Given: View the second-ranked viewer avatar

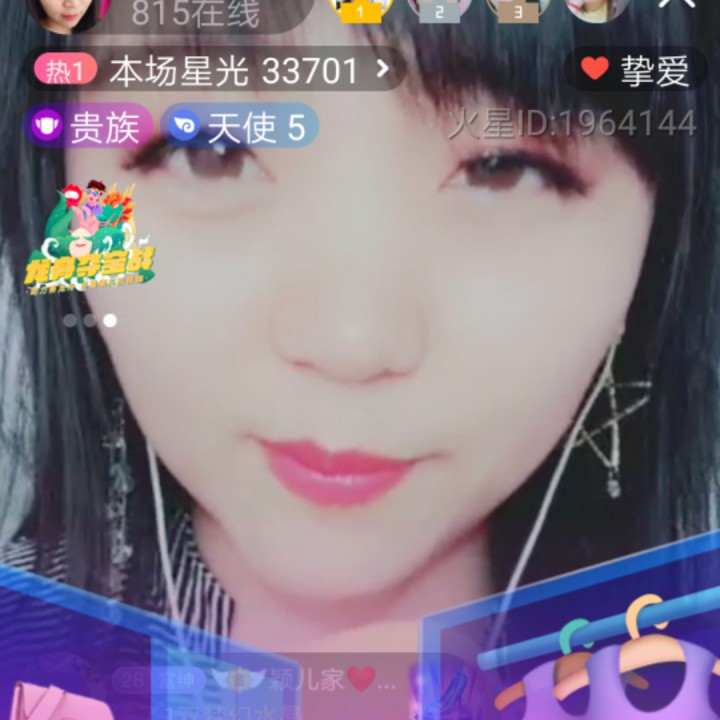Looking at the screenshot, I should 440,9.
